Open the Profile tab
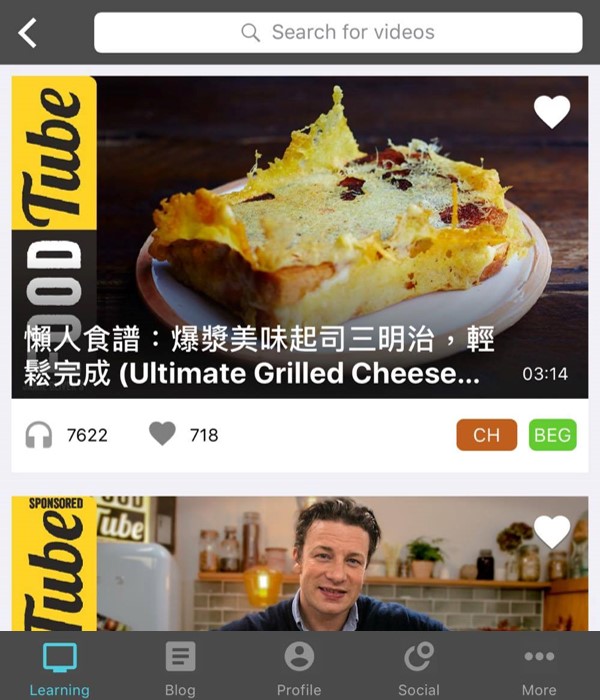The height and width of the screenshot is (700, 600). [x=299, y=668]
